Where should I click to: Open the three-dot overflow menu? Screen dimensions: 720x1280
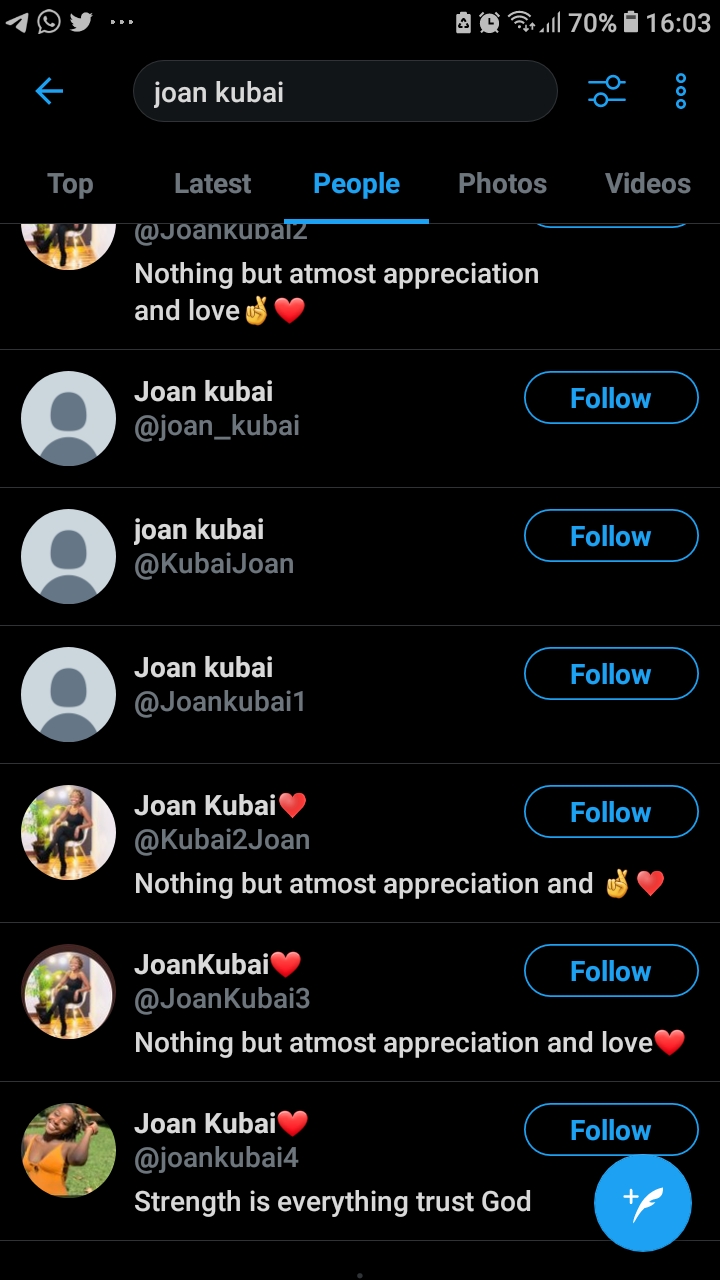tap(681, 92)
